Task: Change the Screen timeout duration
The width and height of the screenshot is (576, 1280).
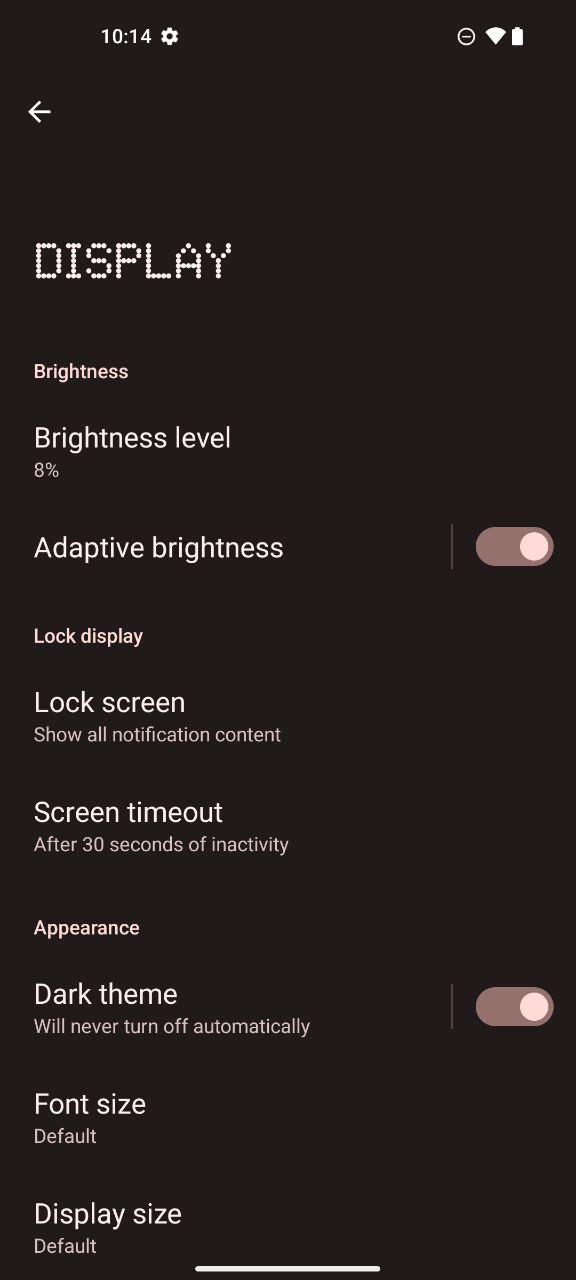Action: 288,827
